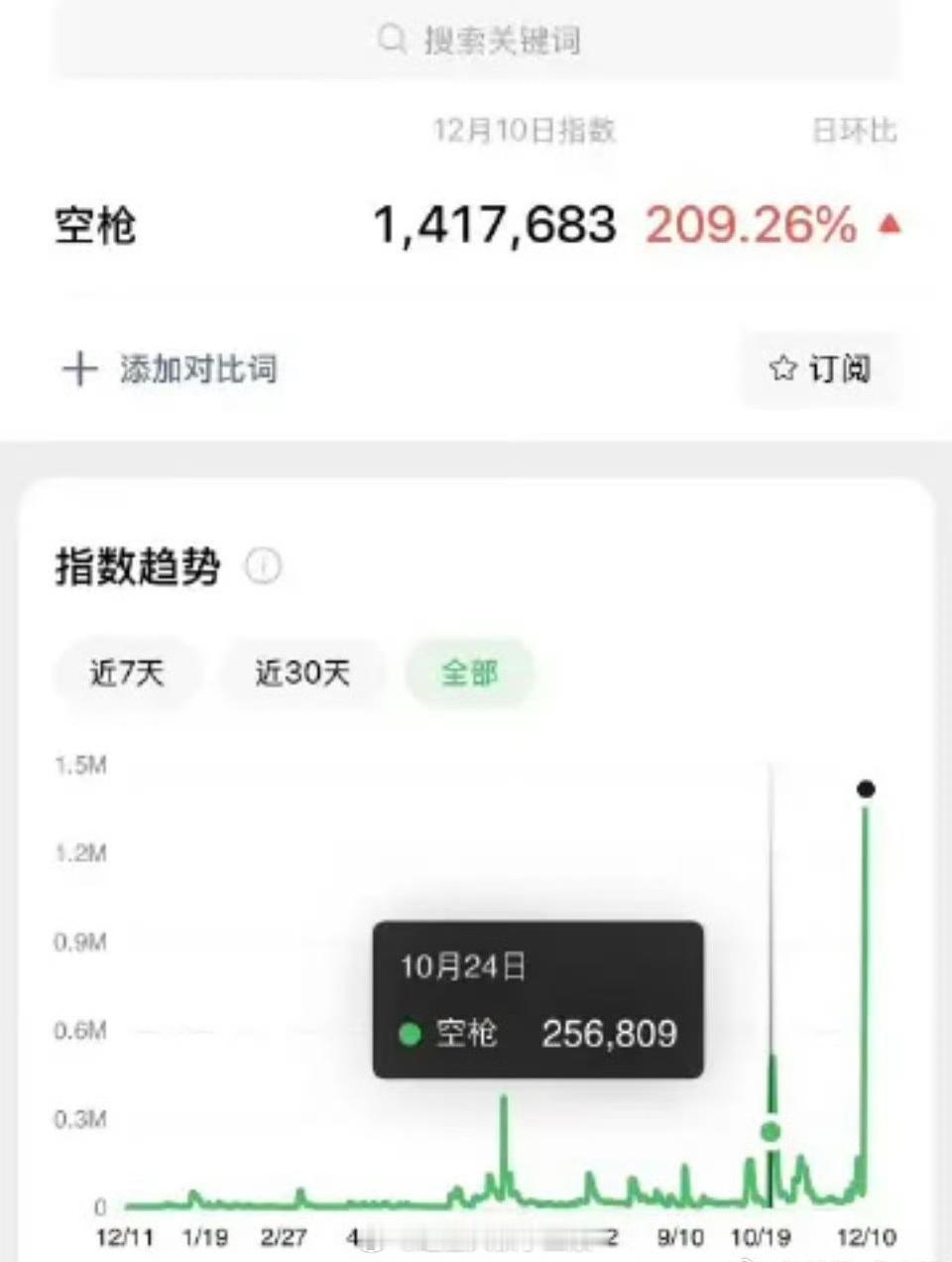Tap the green dot in the chart tooltip

click(x=409, y=1034)
